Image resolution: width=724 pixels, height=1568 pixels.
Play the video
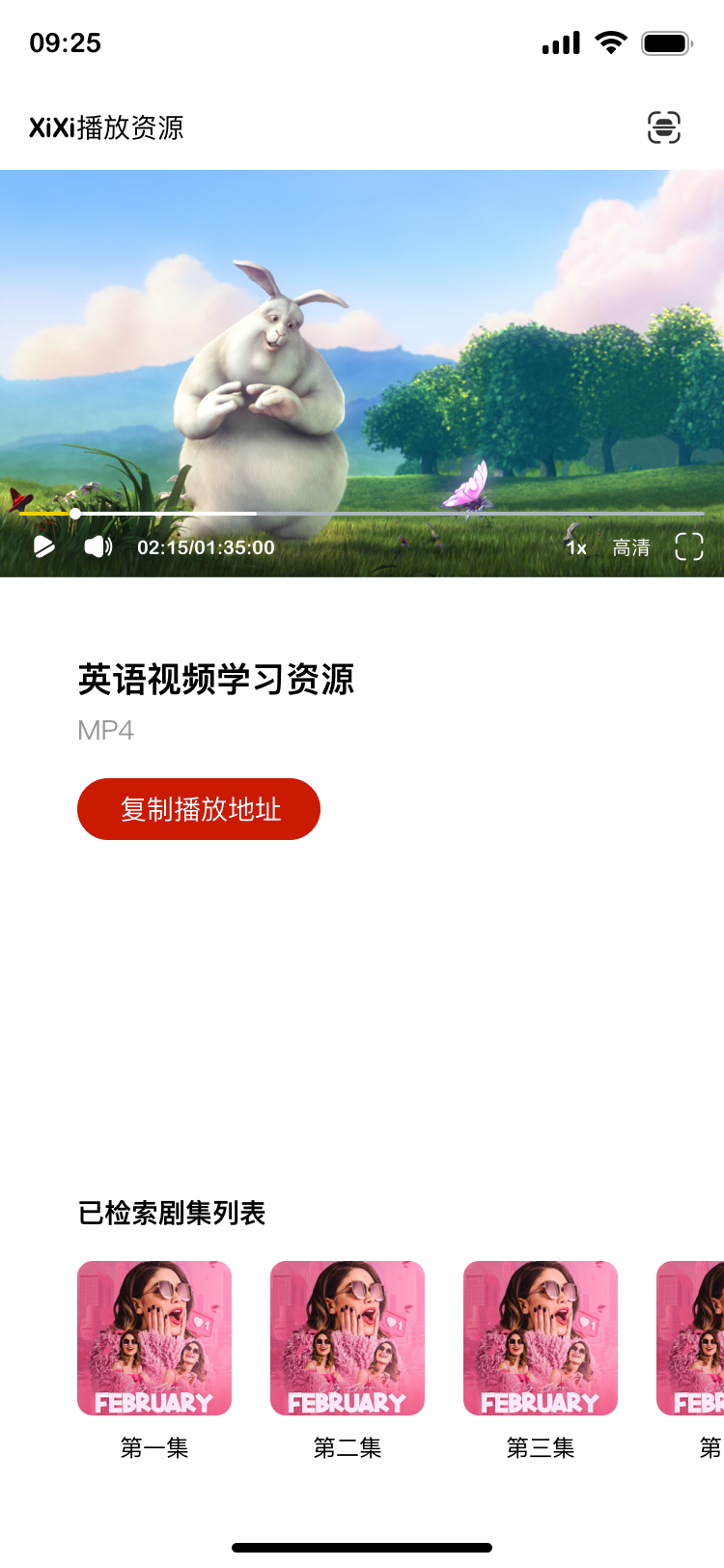(x=44, y=546)
